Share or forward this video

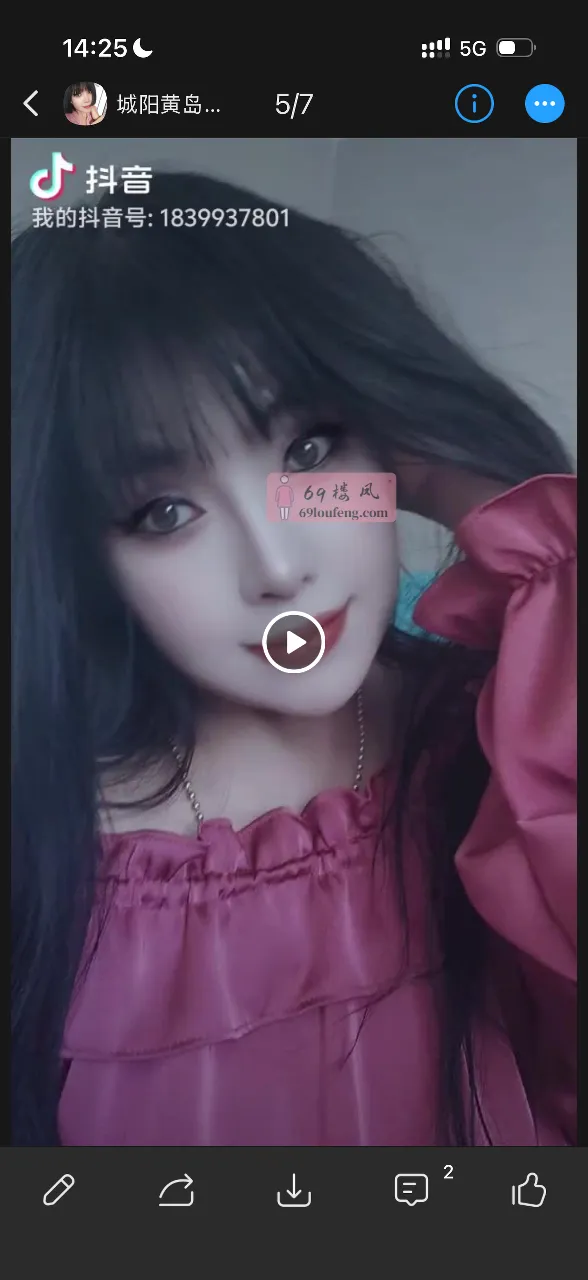[176, 1190]
